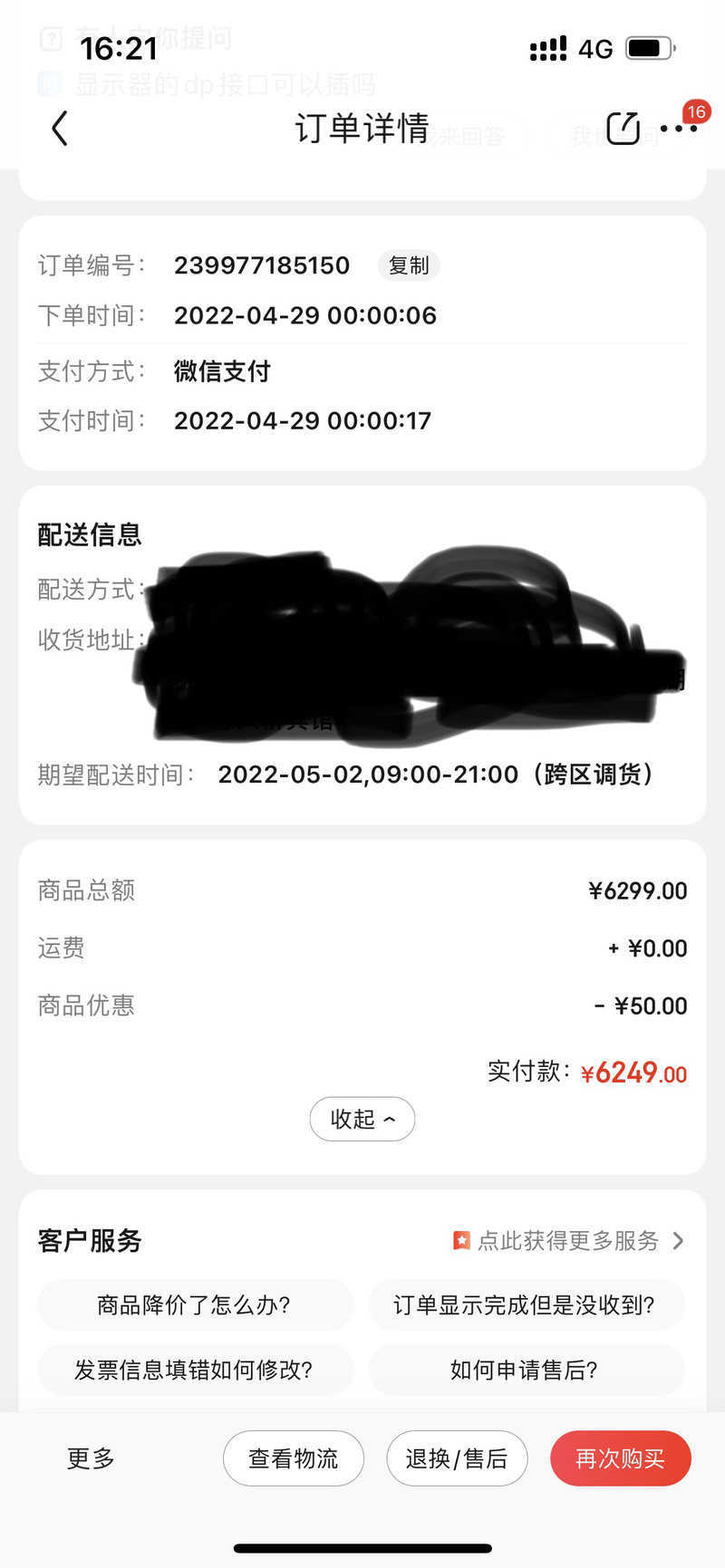Open the 更多 options

coord(91,1458)
